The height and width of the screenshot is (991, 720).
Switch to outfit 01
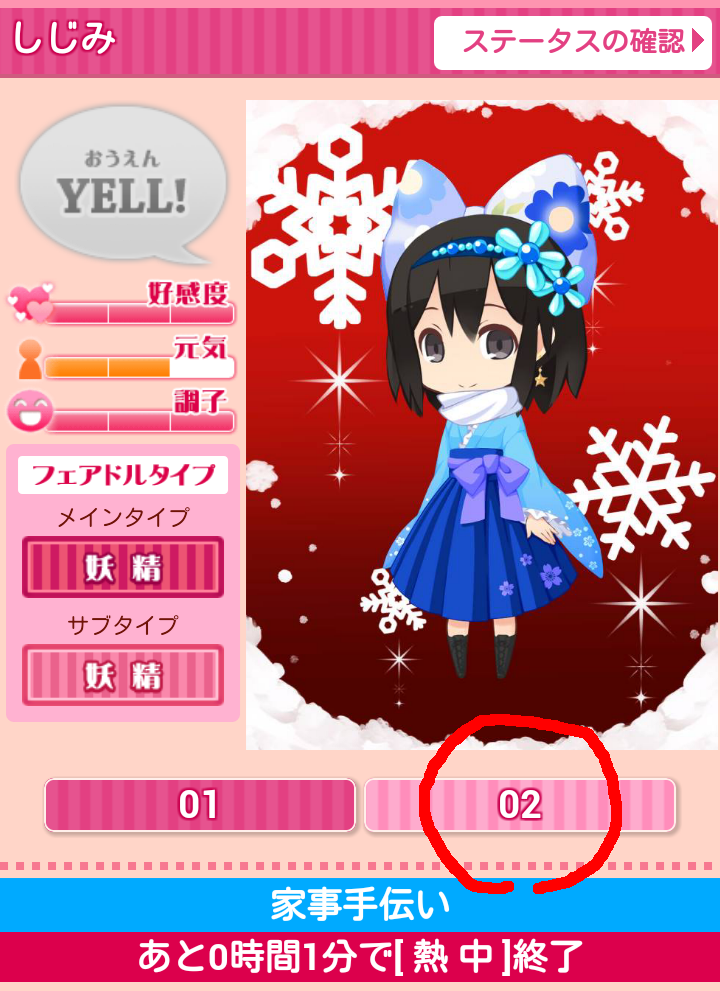199,805
